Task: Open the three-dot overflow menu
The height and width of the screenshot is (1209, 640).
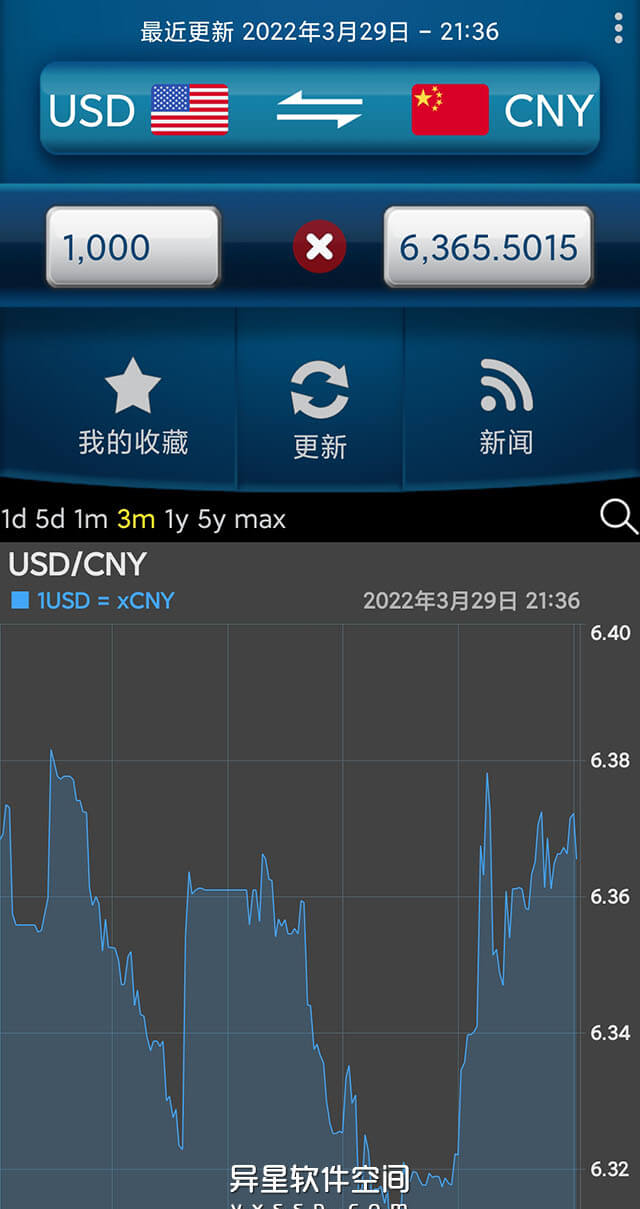Action: 619,29
